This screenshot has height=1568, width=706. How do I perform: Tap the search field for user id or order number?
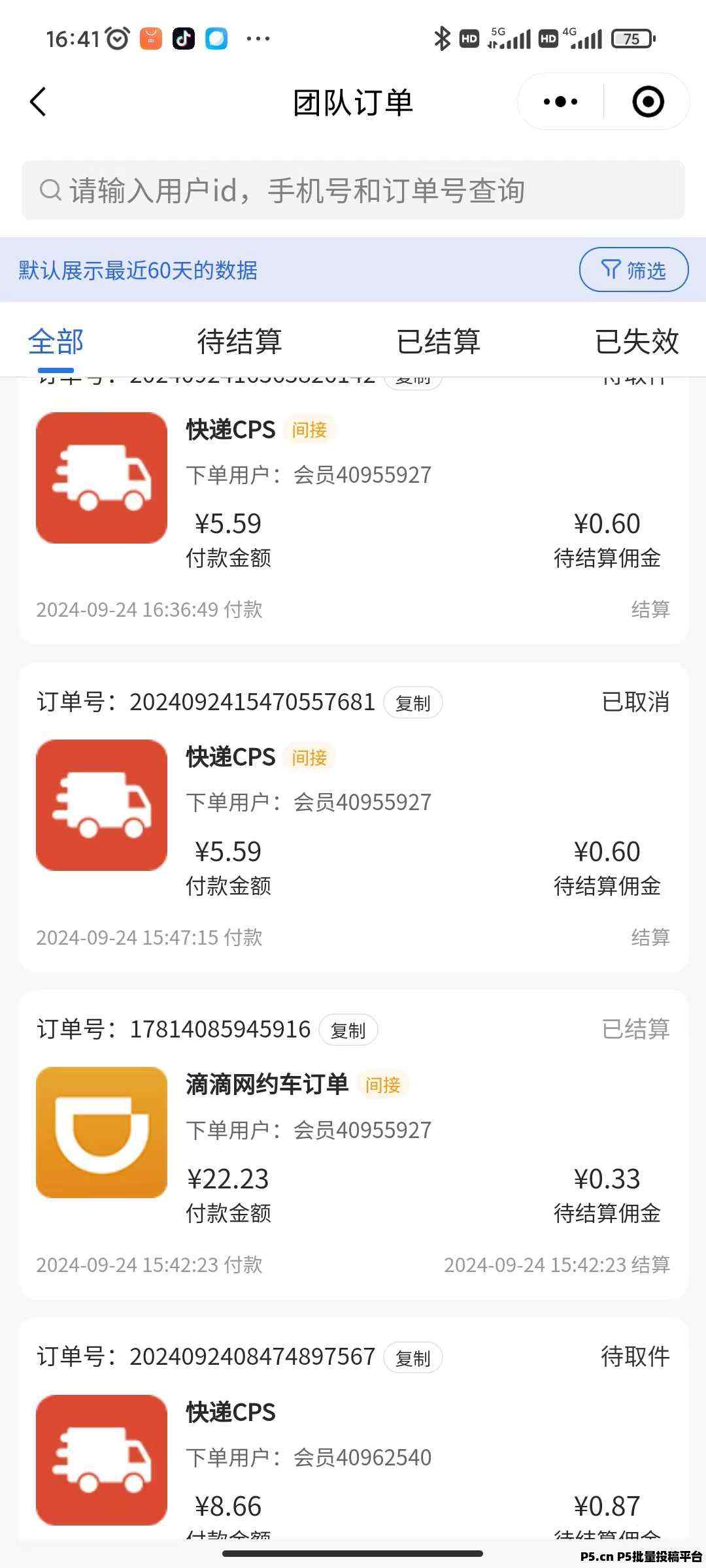pyautogui.click(x=353, y=191)
